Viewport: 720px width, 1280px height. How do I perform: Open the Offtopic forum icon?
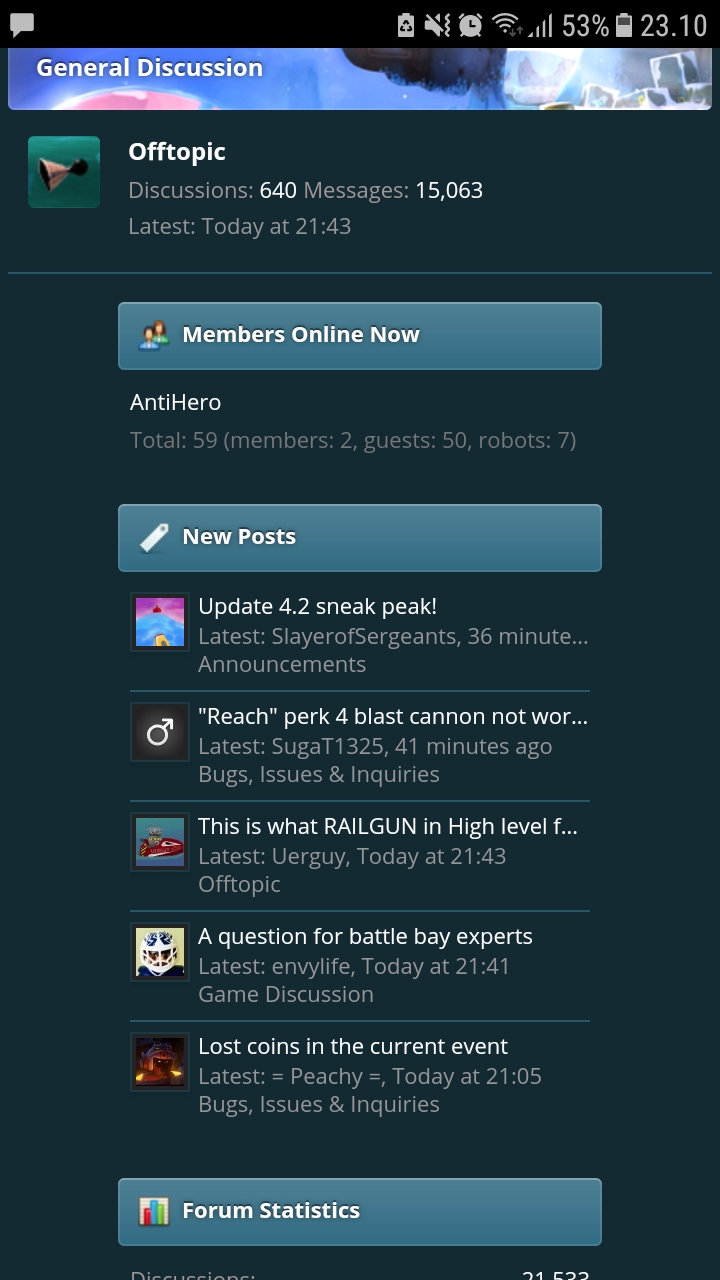[64, 172]
